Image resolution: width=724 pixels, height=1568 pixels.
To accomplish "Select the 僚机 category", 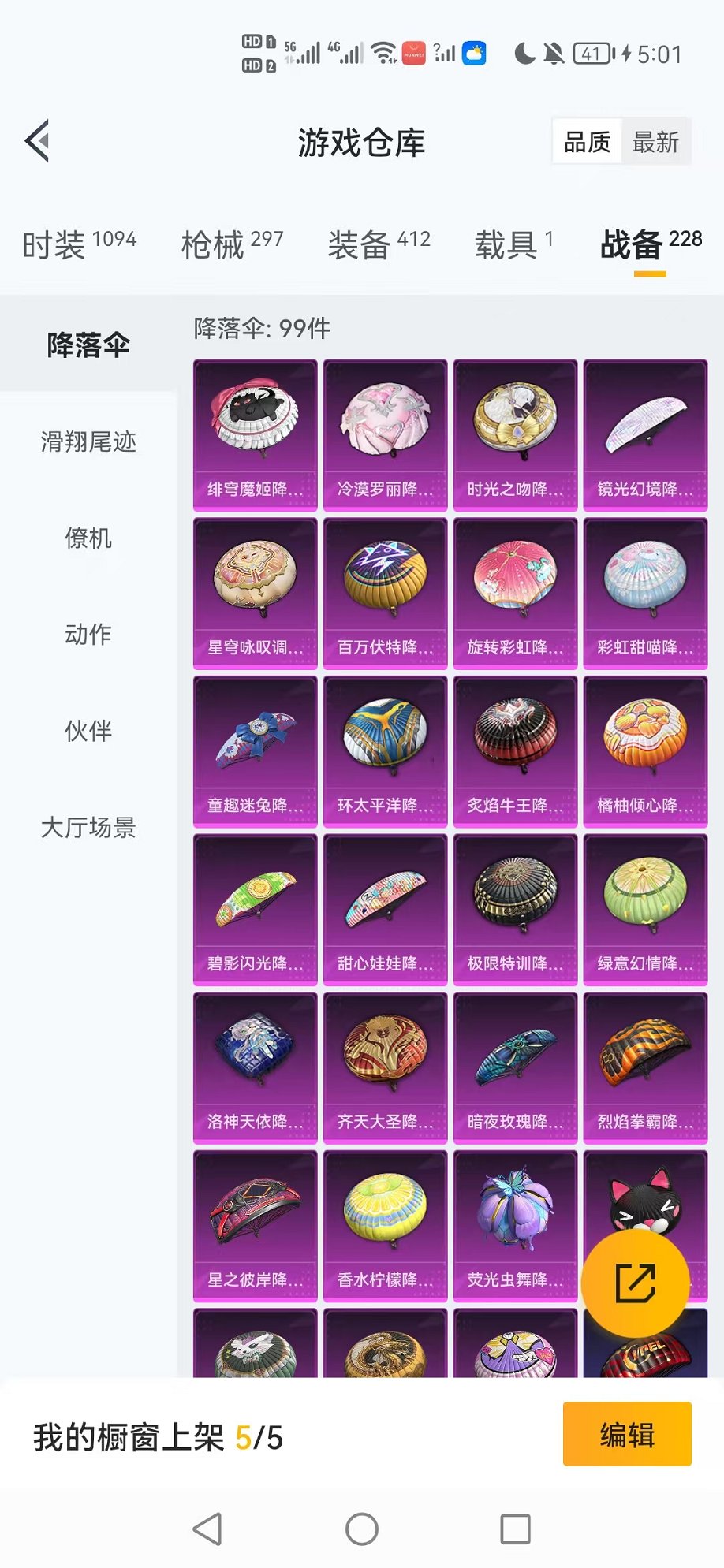I will tap(88, 538).
